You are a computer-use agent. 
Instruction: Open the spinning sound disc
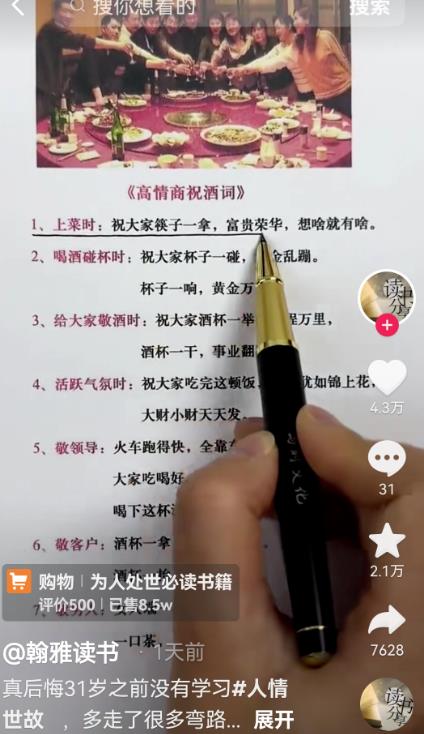[387, 706]
